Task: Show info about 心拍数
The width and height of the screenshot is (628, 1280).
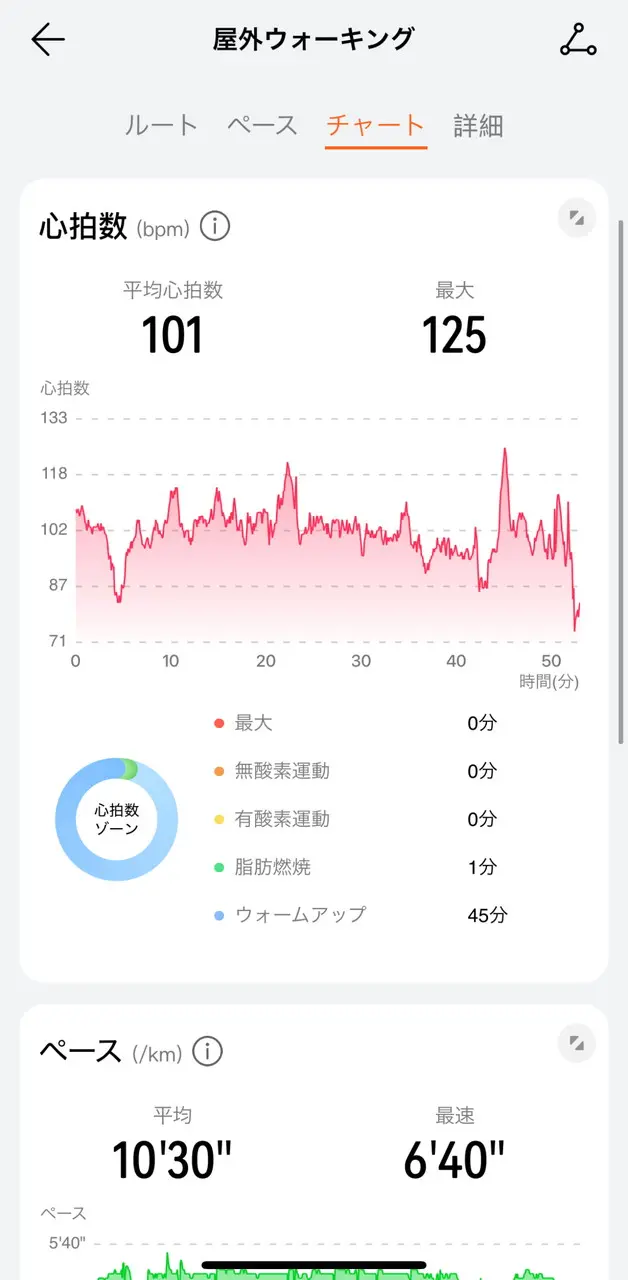Action: point(215,227)
